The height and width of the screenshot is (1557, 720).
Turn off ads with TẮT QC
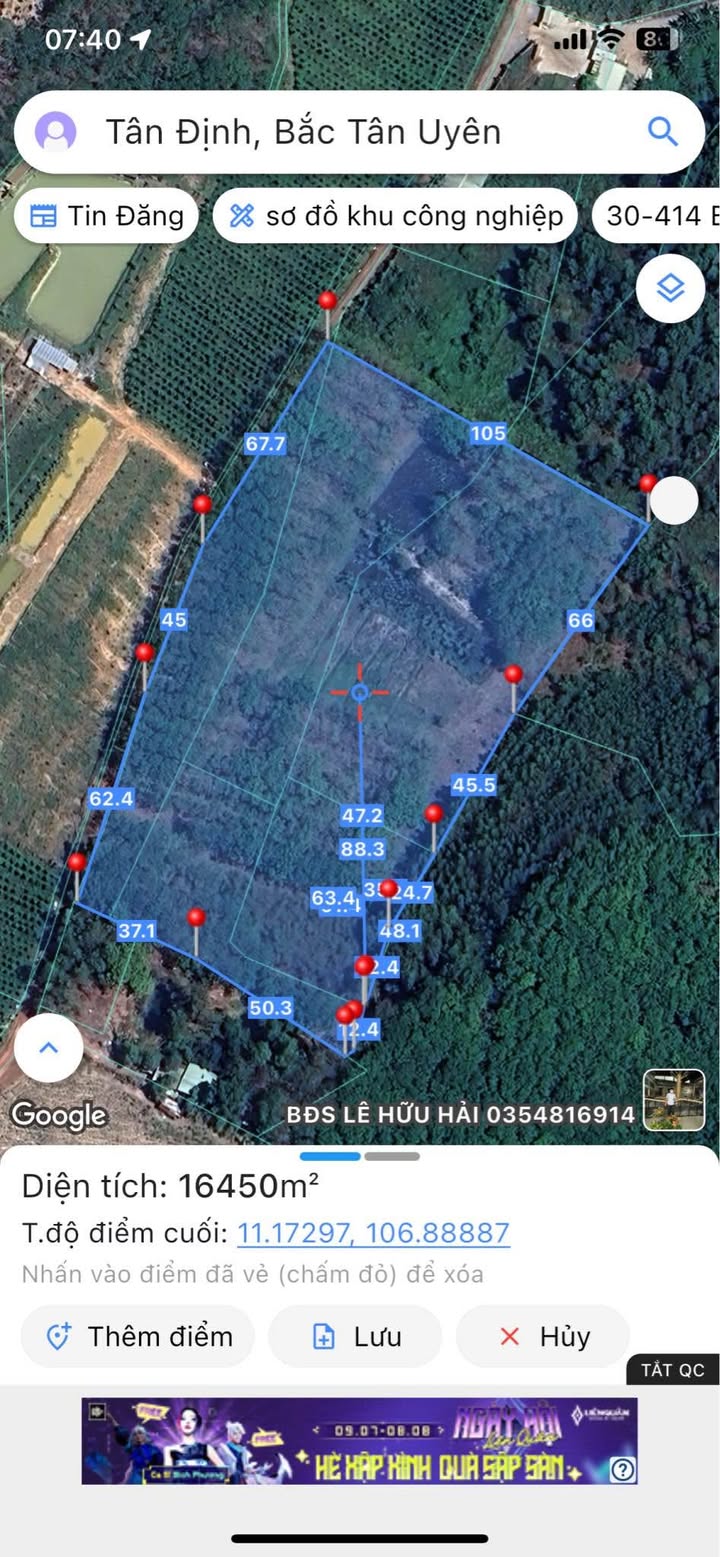[672, 1370]
